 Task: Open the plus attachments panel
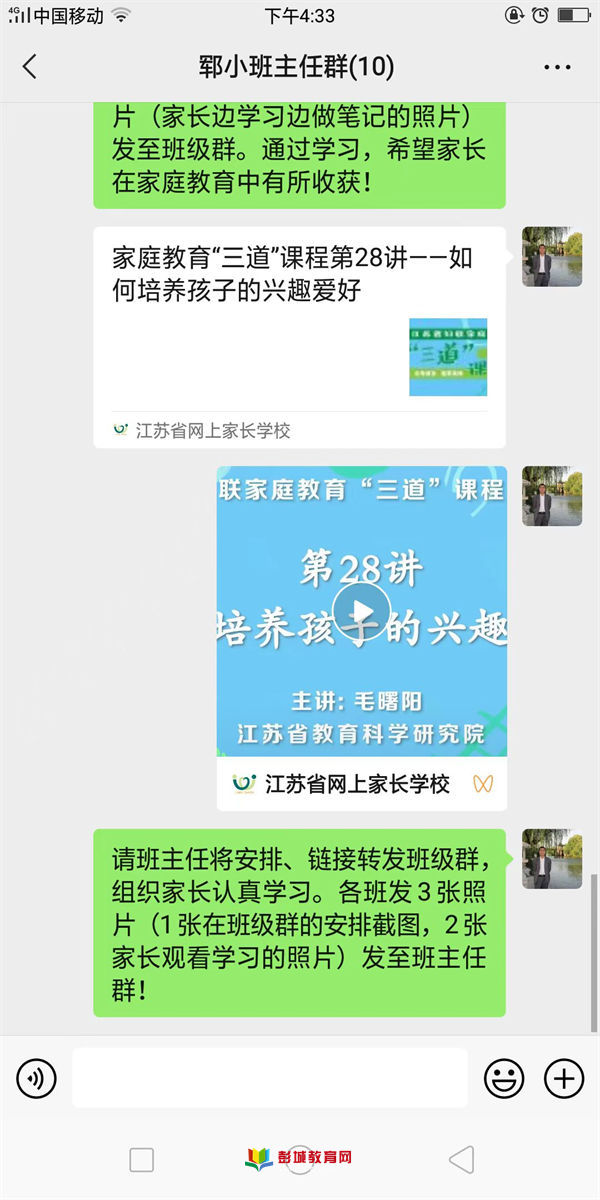[563, 1078]
